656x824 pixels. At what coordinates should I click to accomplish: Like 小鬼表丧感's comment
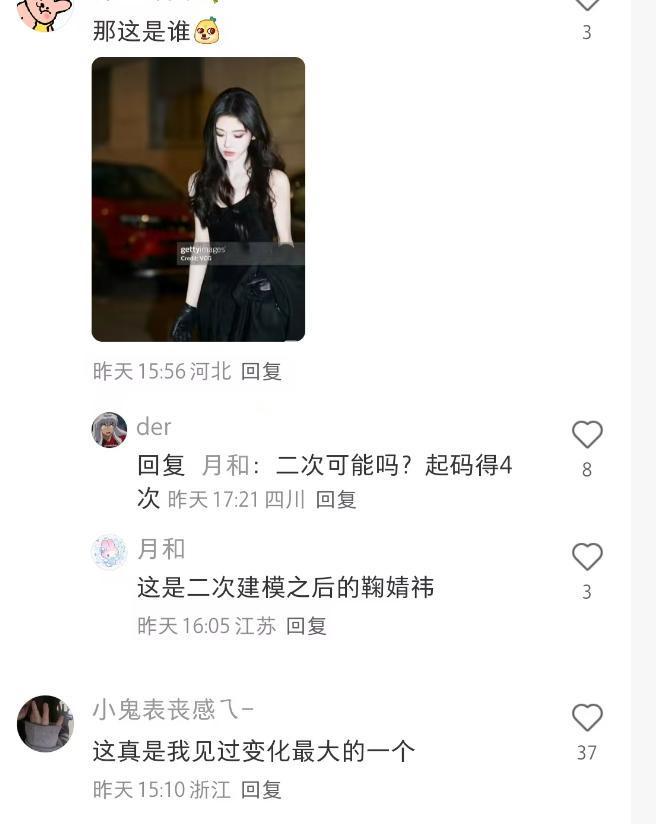587,718
